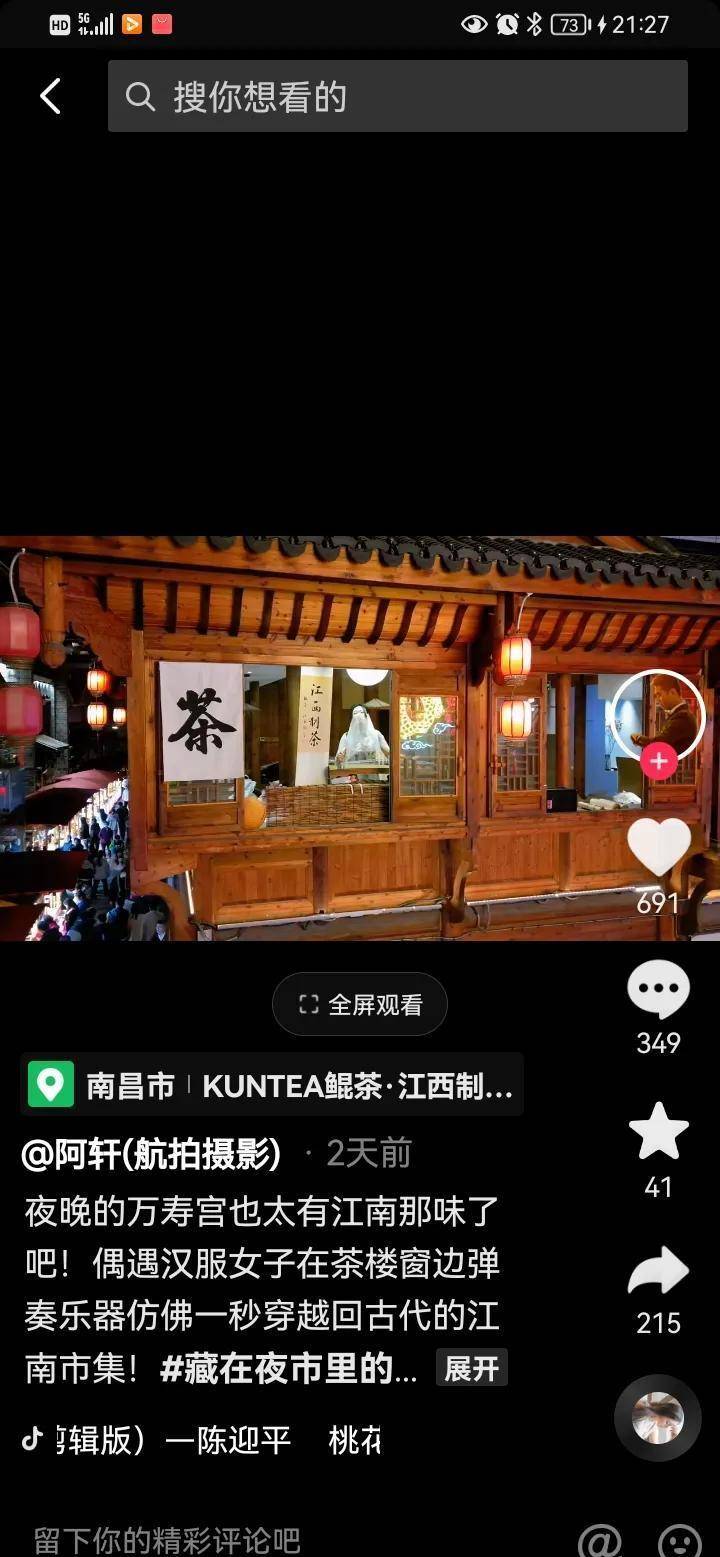720x1557 pixels.
Task: Go back with the top-left arrow
Action: (50, 97)
